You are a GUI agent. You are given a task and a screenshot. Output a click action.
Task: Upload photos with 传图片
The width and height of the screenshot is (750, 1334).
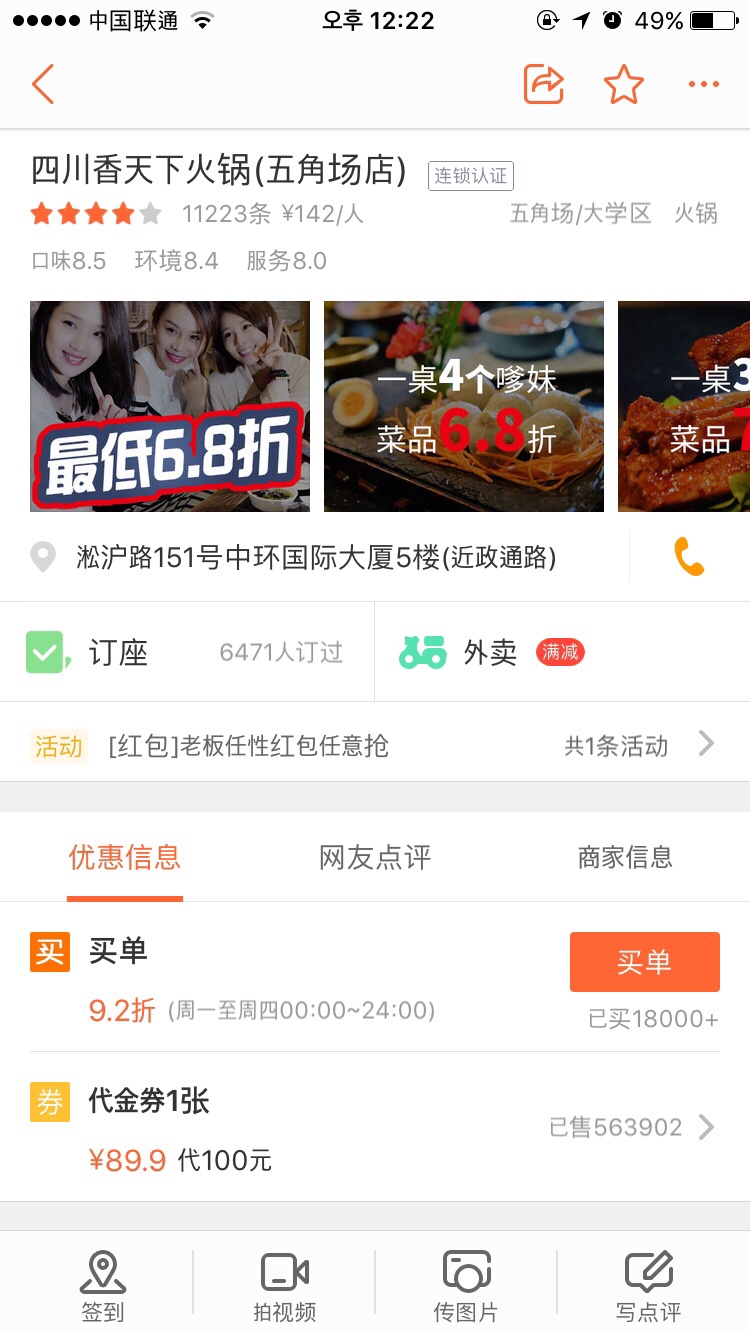[x=466, y=1286]
